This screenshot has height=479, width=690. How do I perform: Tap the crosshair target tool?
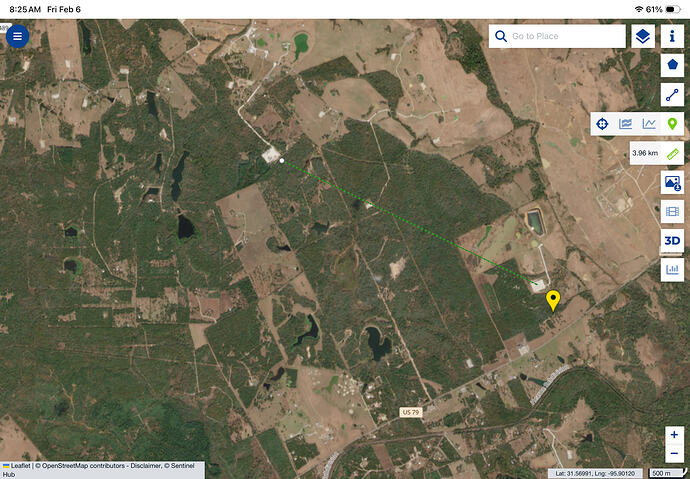pos(602,124)
